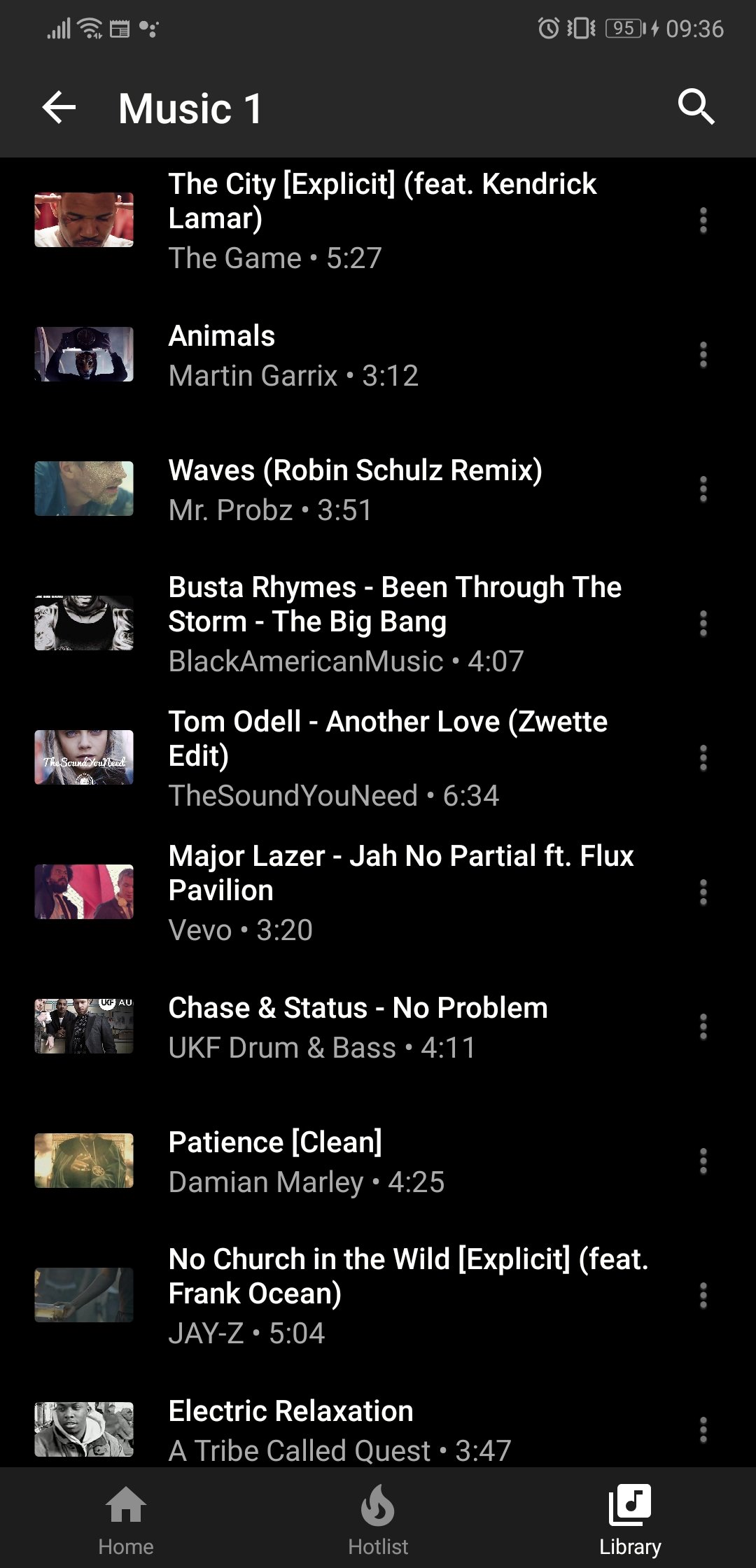The width and height of the screenshot is (756, 1568).
Task: Switch to the Hotlist tab
Action: tap(378, 1520)
